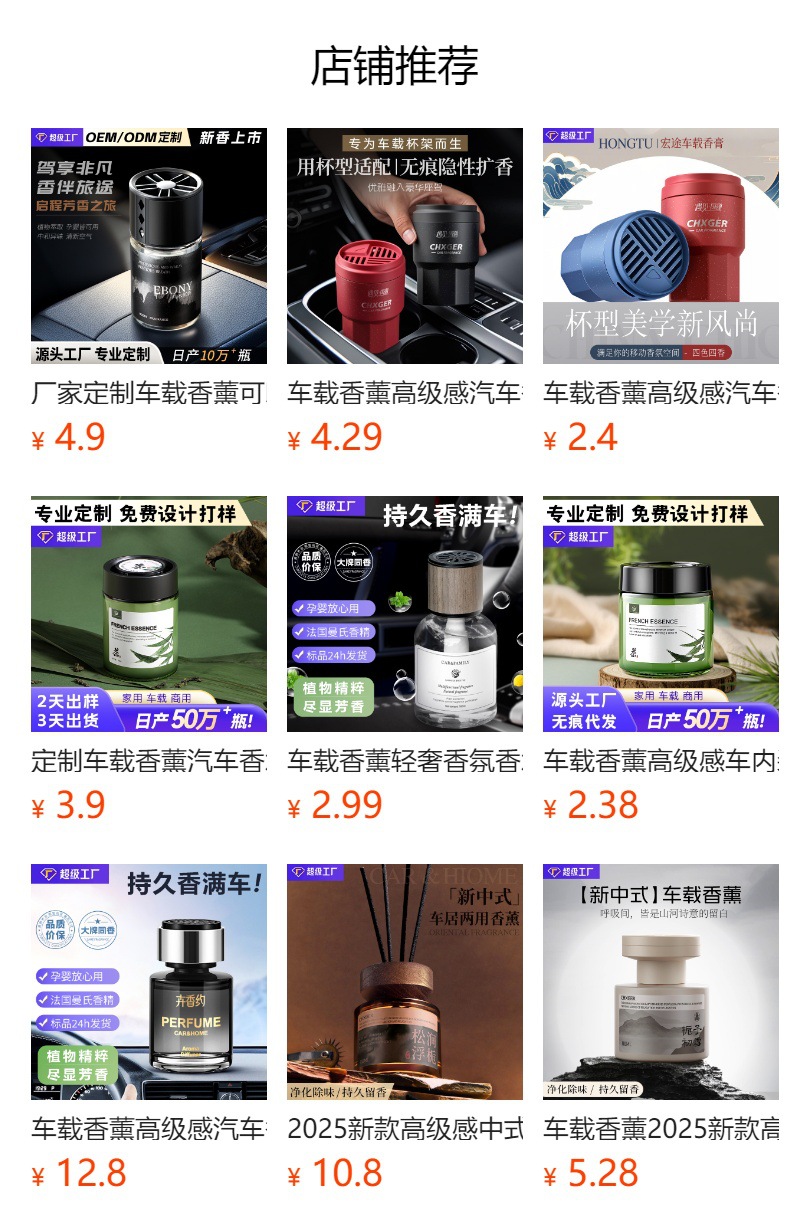The image size is (790, 1232).
Task: View 车载香薰高级感车内 product priced ¥2.38
Action: pos(661,614)
